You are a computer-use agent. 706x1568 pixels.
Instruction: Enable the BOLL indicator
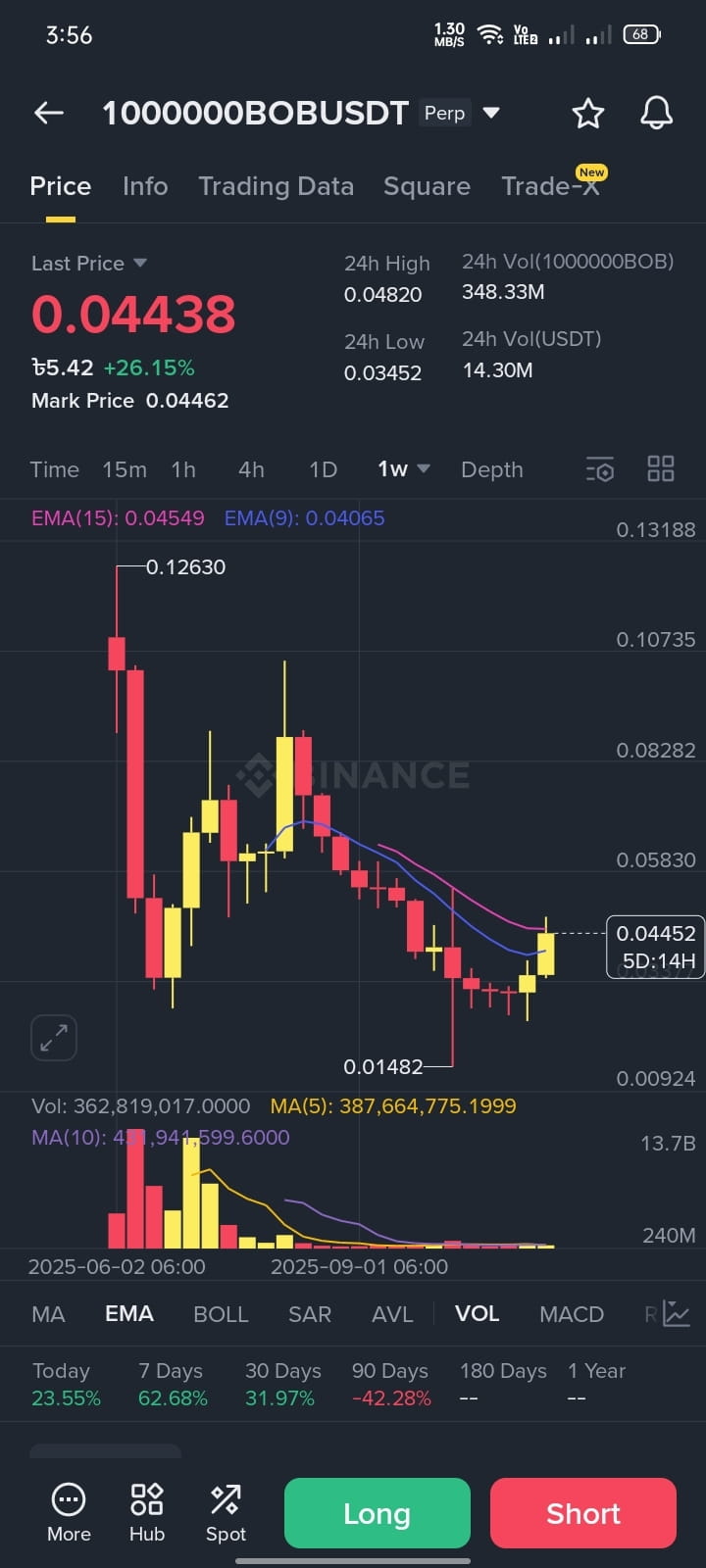tap(221, 1314)
